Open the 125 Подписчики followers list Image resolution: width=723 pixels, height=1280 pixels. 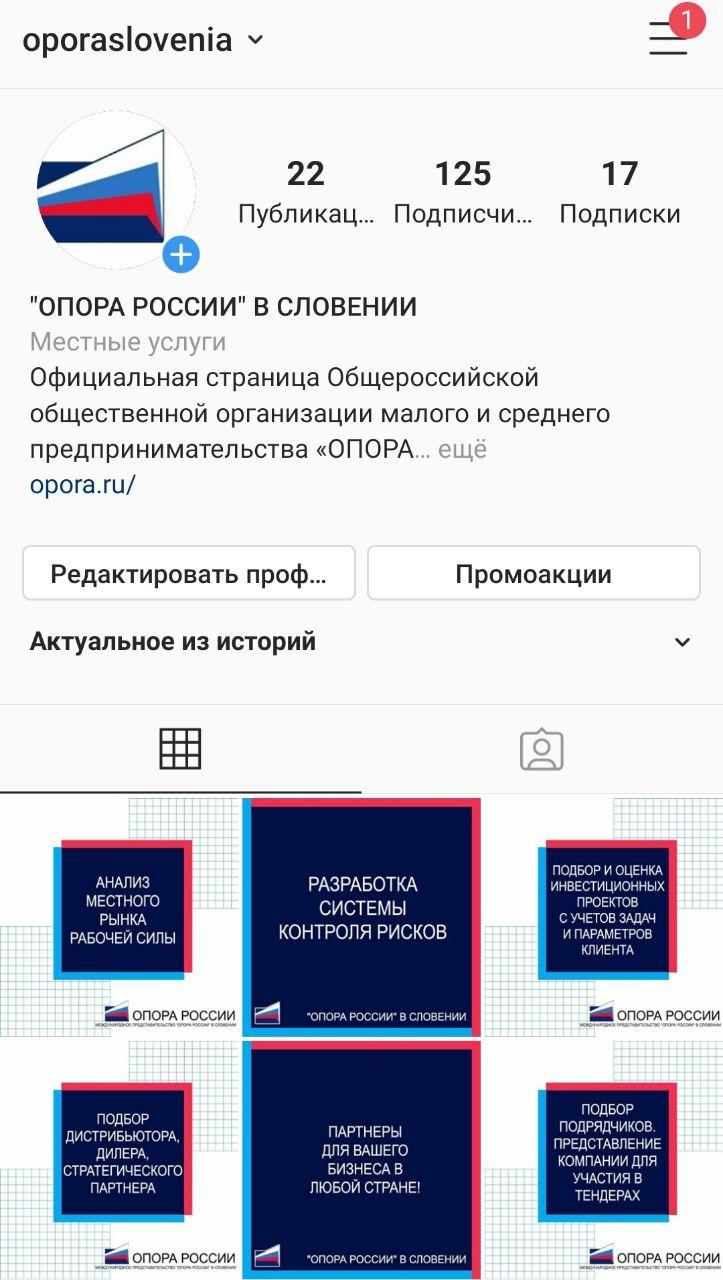tap(463, 192)
